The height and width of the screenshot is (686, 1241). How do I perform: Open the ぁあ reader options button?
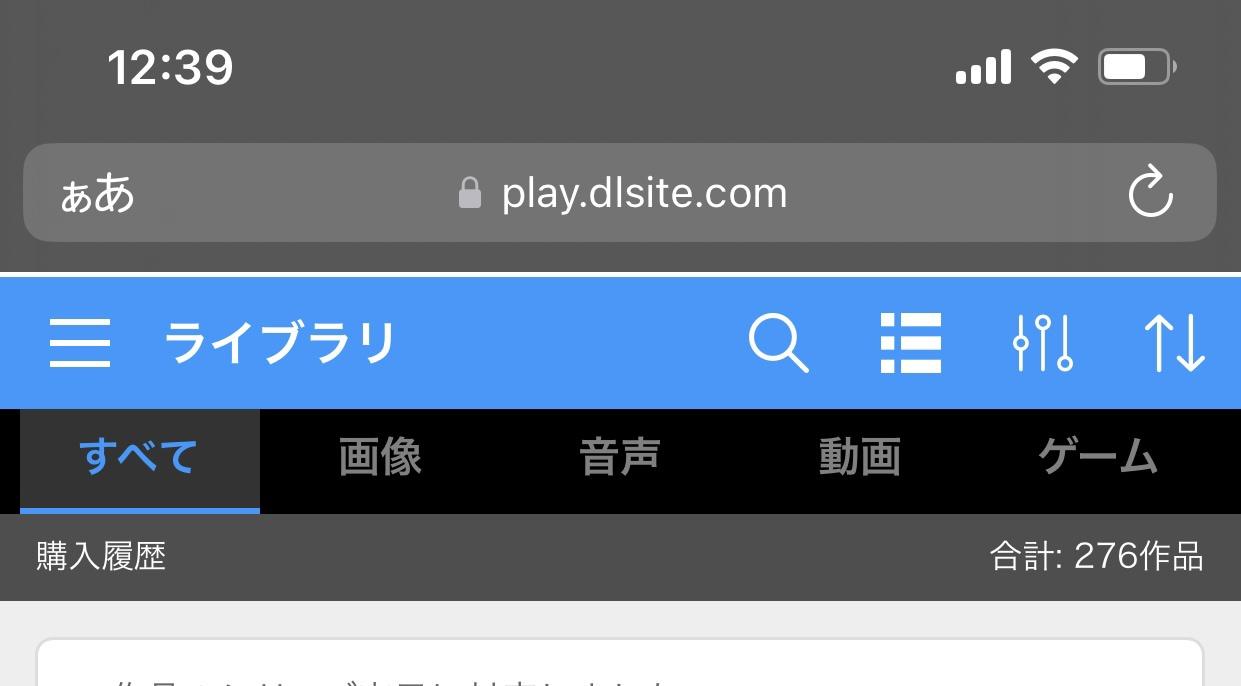coord(97,193)
